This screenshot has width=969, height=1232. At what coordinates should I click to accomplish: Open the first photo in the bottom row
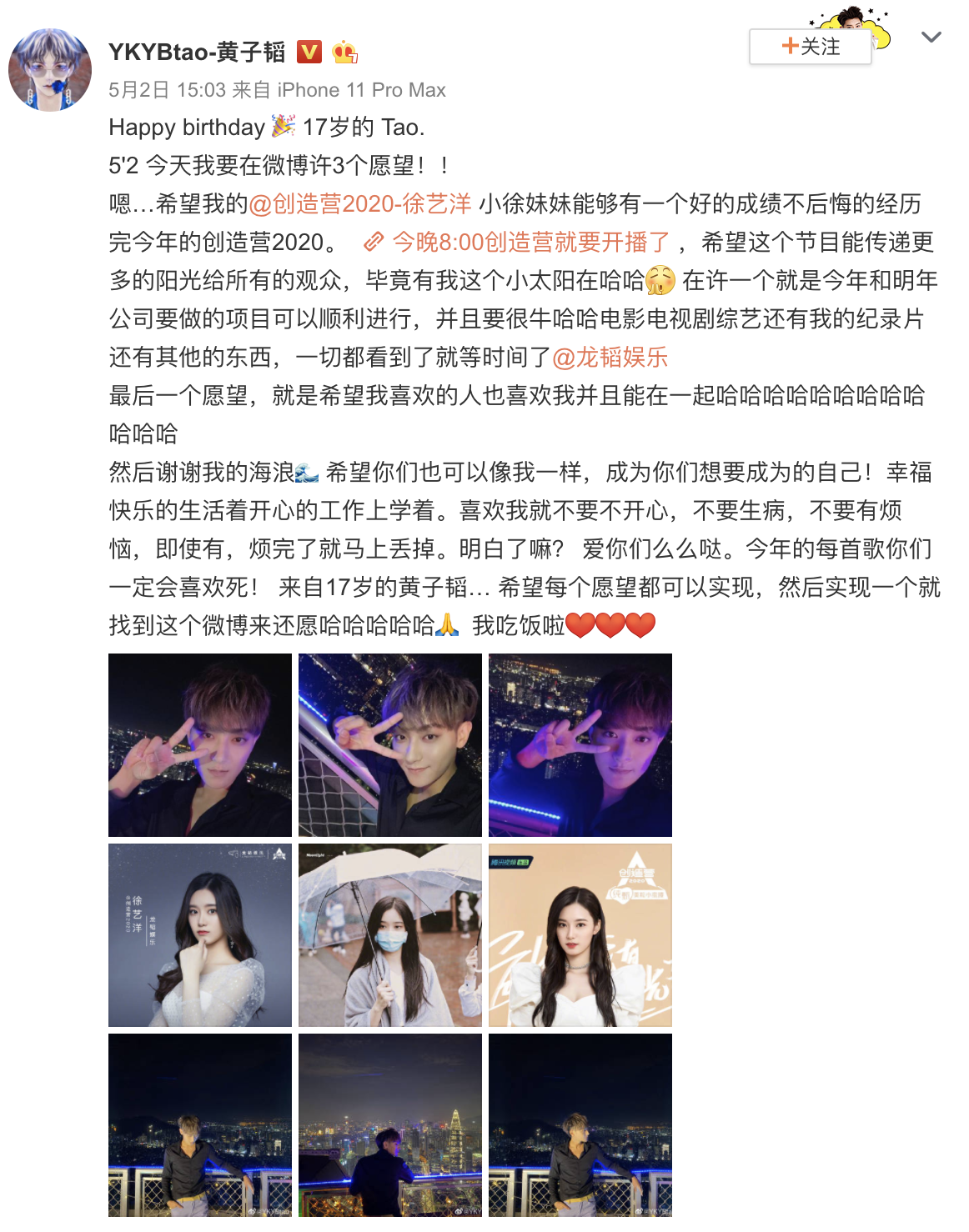pyautogui.click(x=200, y=1124)
